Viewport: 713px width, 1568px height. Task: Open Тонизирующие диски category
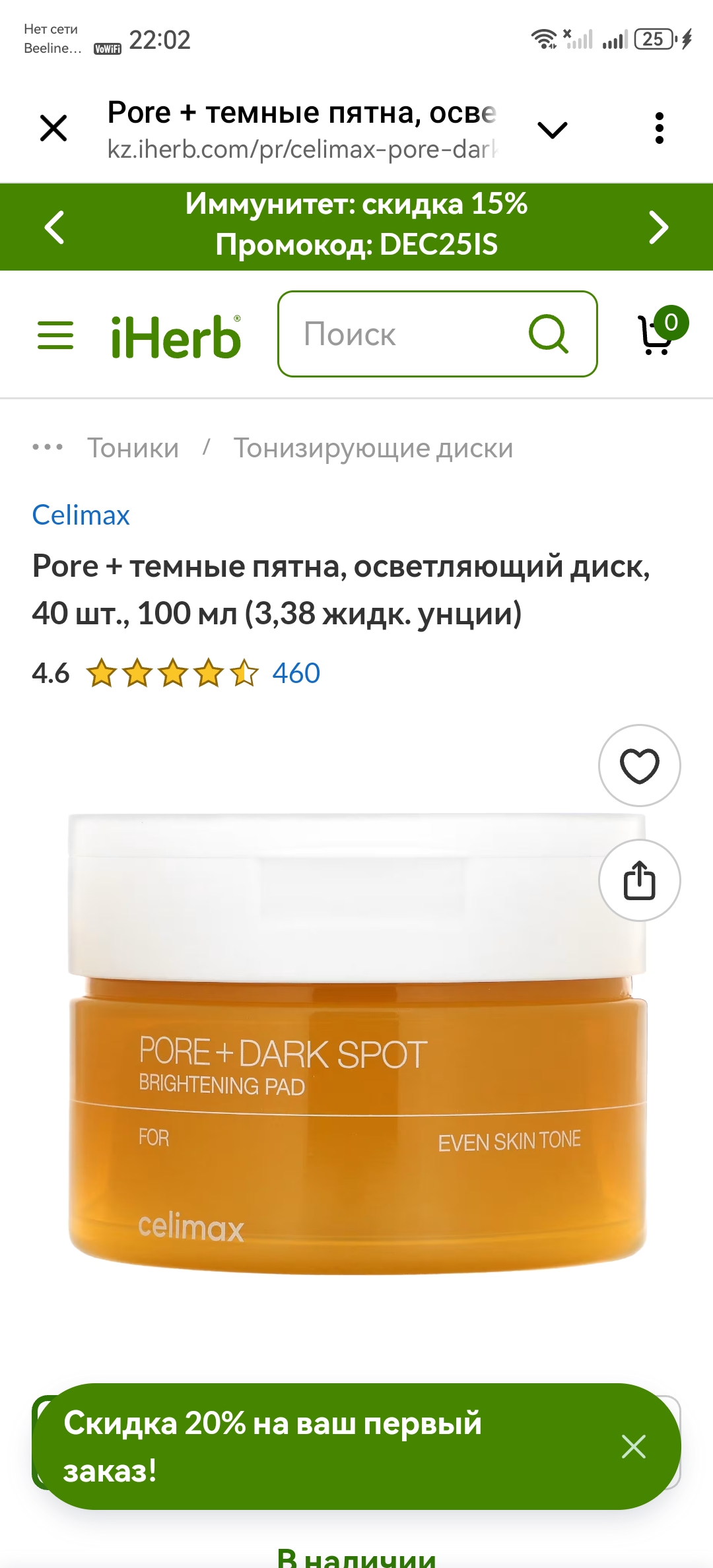(373, 448)
